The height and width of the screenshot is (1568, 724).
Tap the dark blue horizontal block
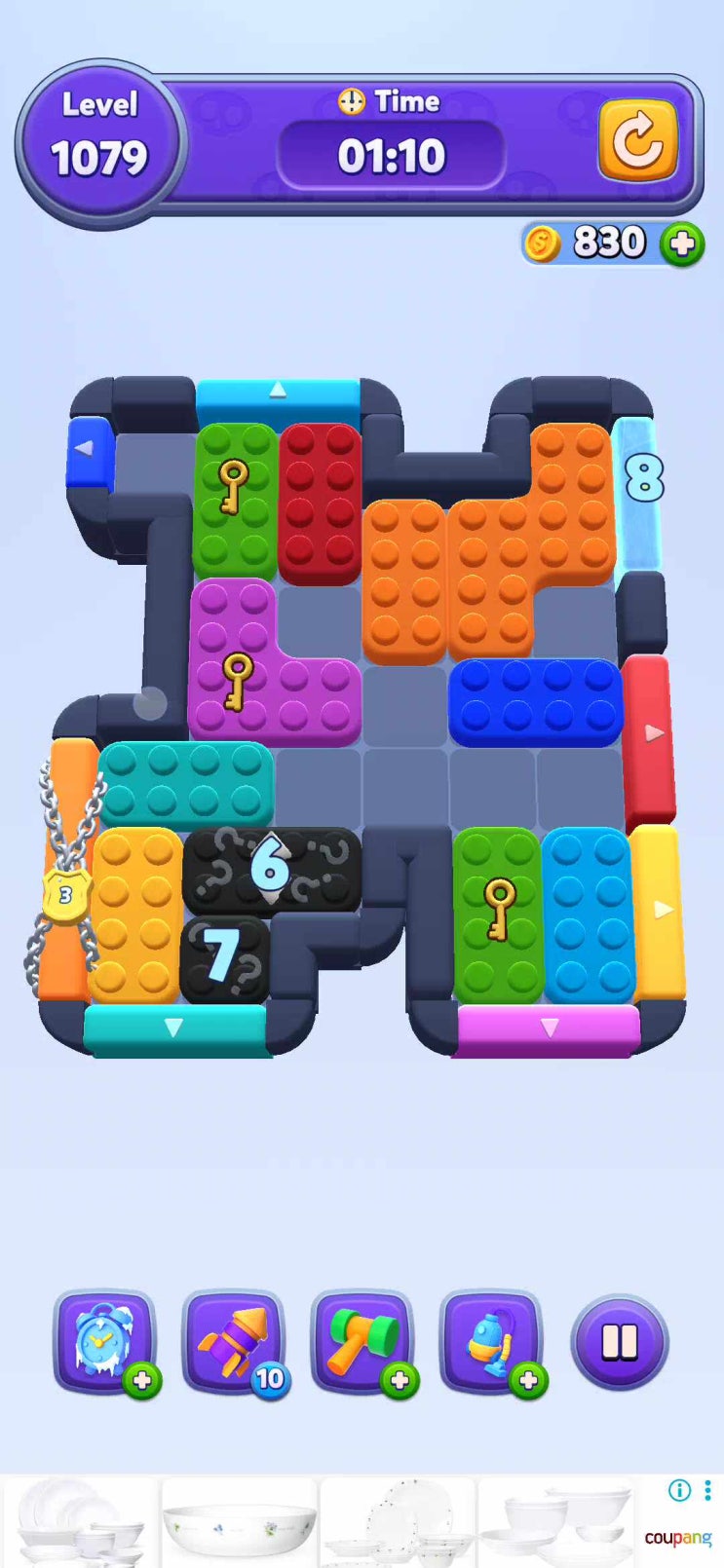point(534,701)
